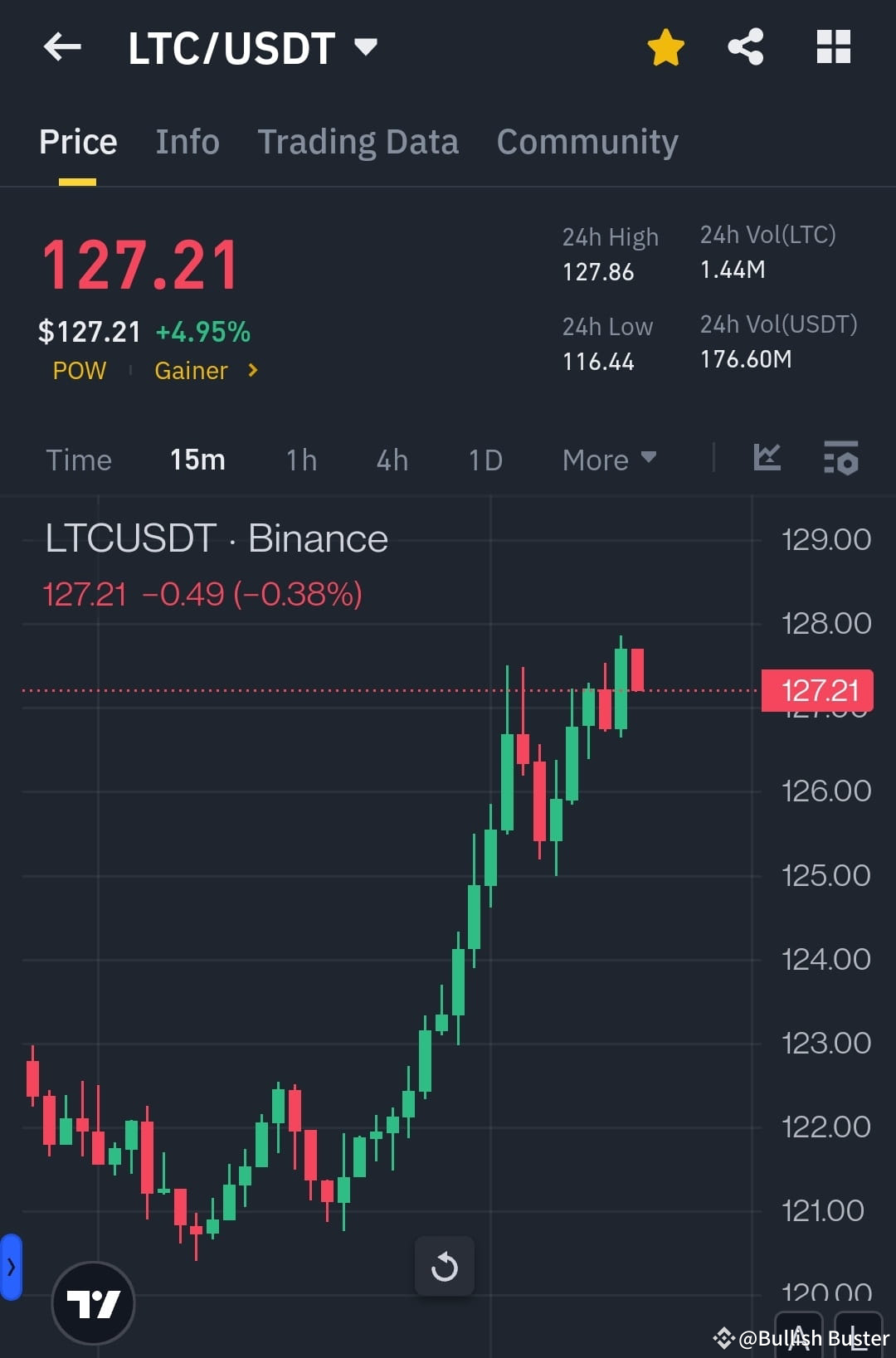Open the trading layout grid view

[834, 47]
